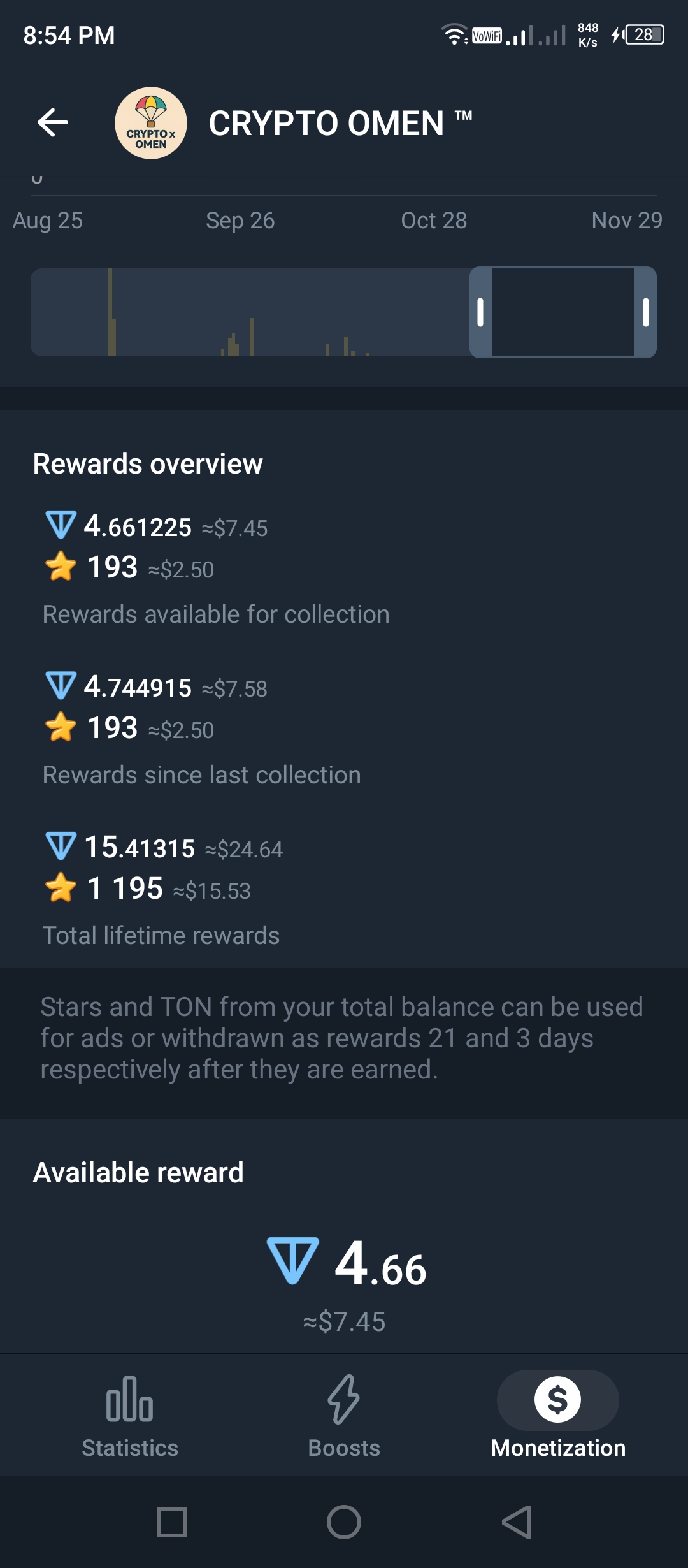The height and width of the screenshot is (1568, 688).
Task: Open the Boosts tab
Action: 344,1414
